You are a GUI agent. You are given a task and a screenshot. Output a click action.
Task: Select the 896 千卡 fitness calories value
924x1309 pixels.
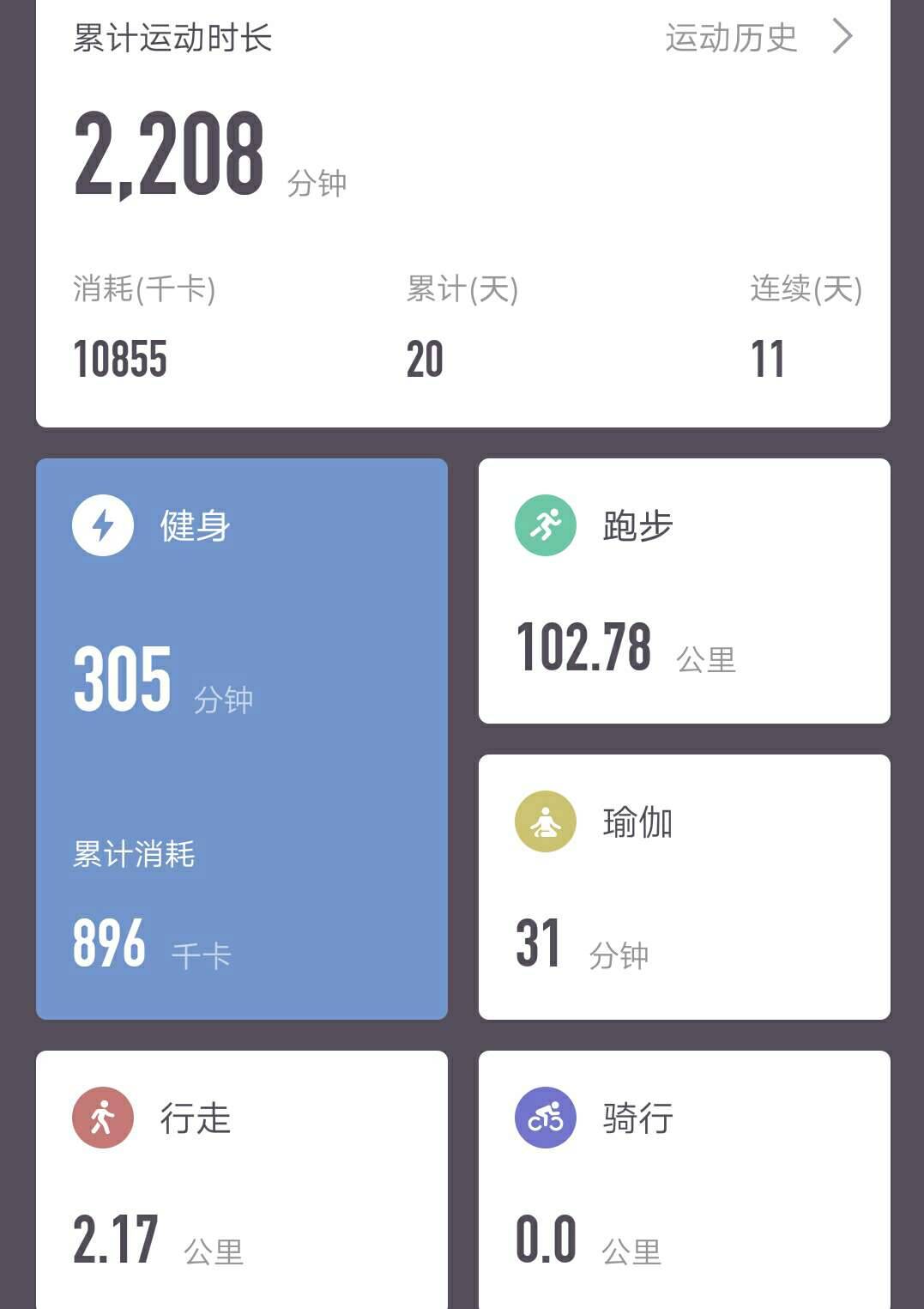(110, 944)
